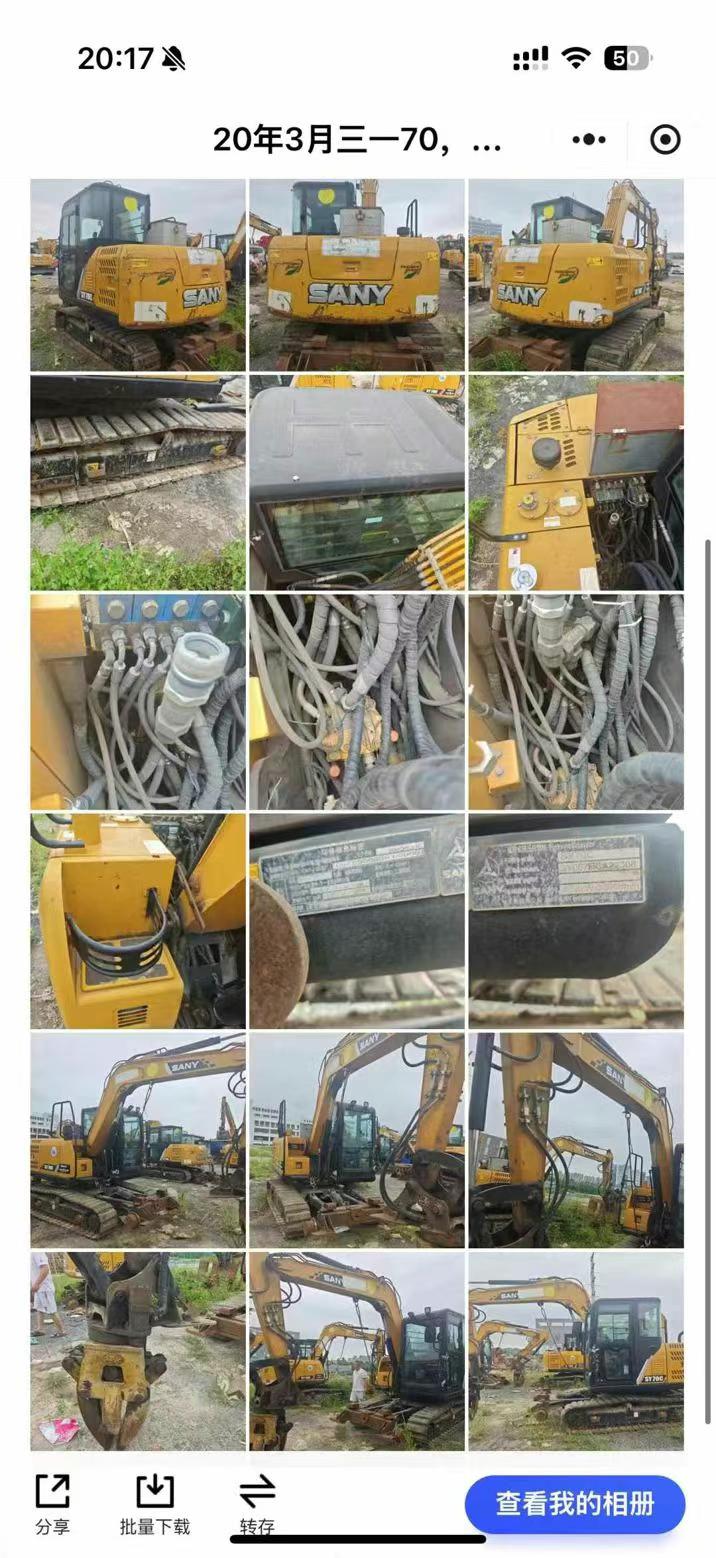Tap 转存 to save to my album
This screenshot has height=1558, width=716.
pos(257,1503)
